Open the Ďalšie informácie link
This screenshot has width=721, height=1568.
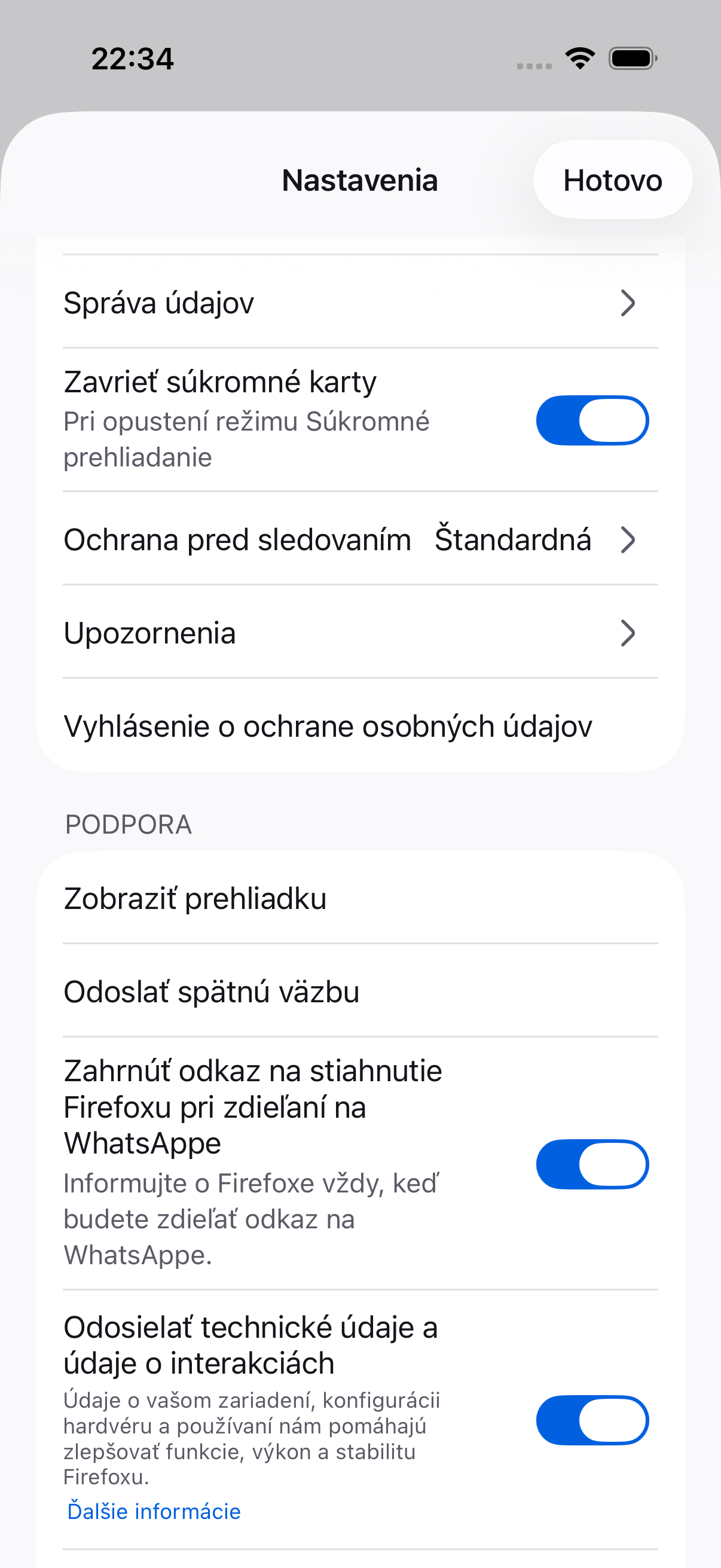(x=154, y=1511)
